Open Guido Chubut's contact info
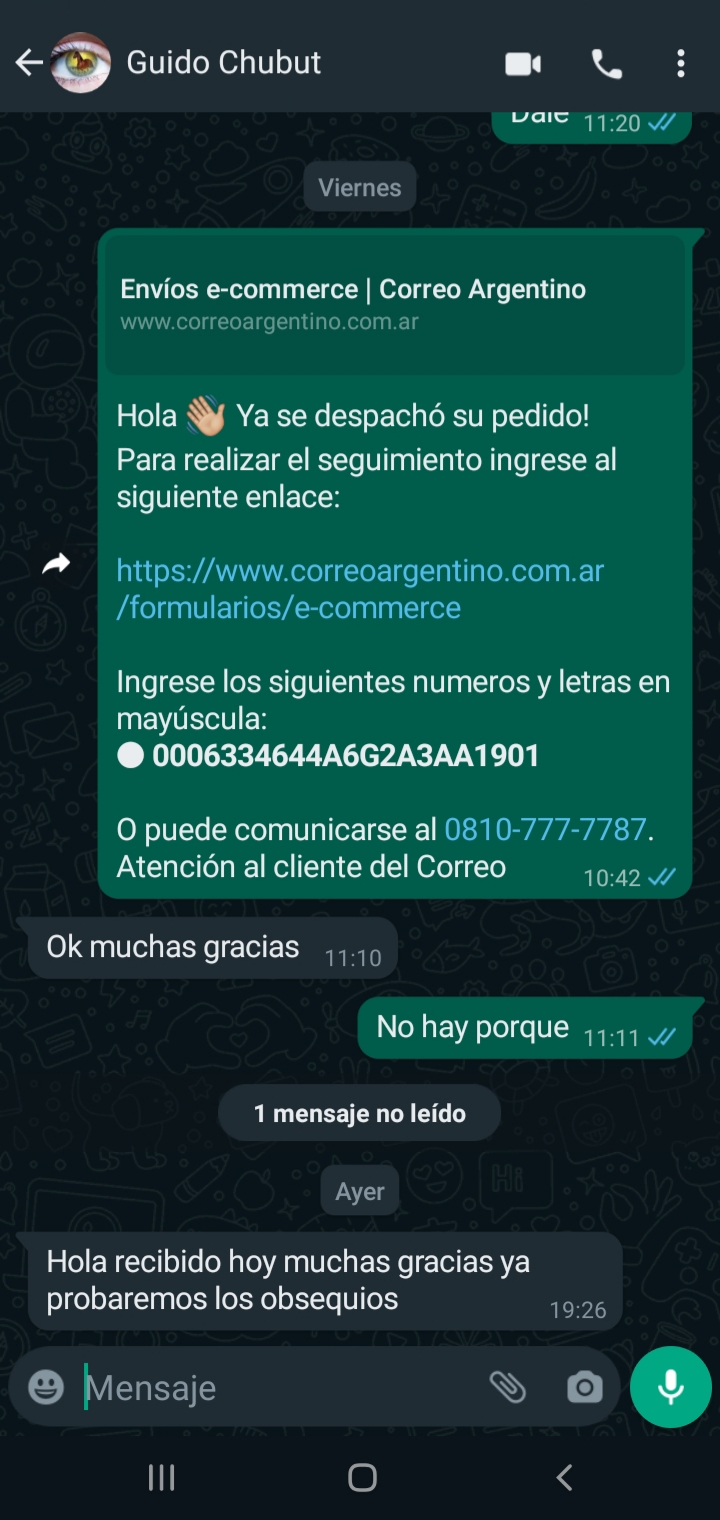The width and height of the screenshot is (720, 1520). [224, 63]
